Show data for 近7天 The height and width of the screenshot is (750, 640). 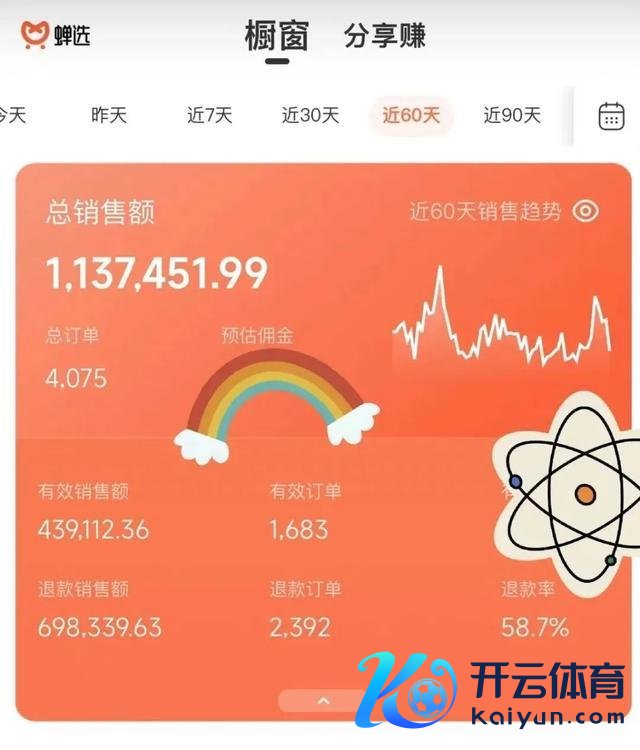pos(210,116)
